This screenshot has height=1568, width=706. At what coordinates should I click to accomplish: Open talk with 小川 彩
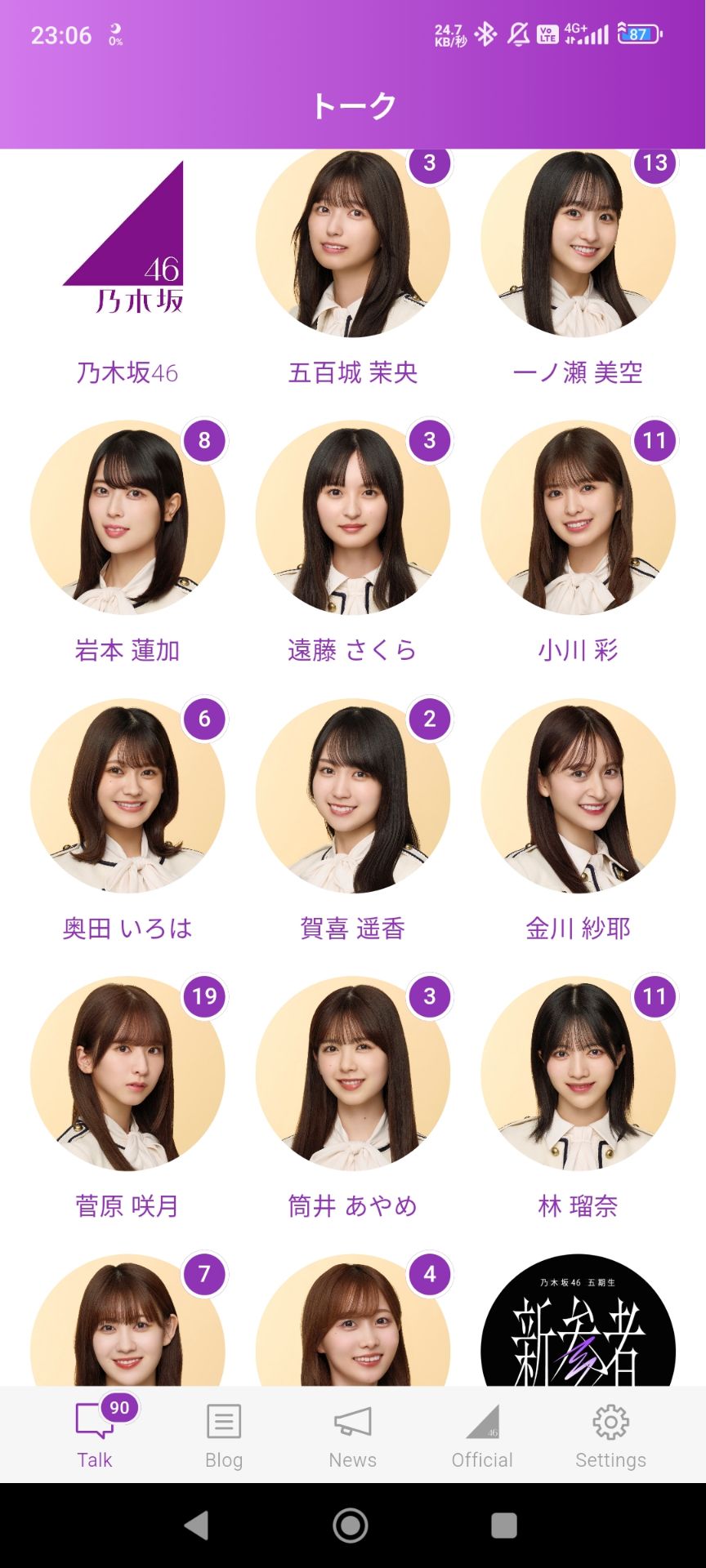click(578, 518)
